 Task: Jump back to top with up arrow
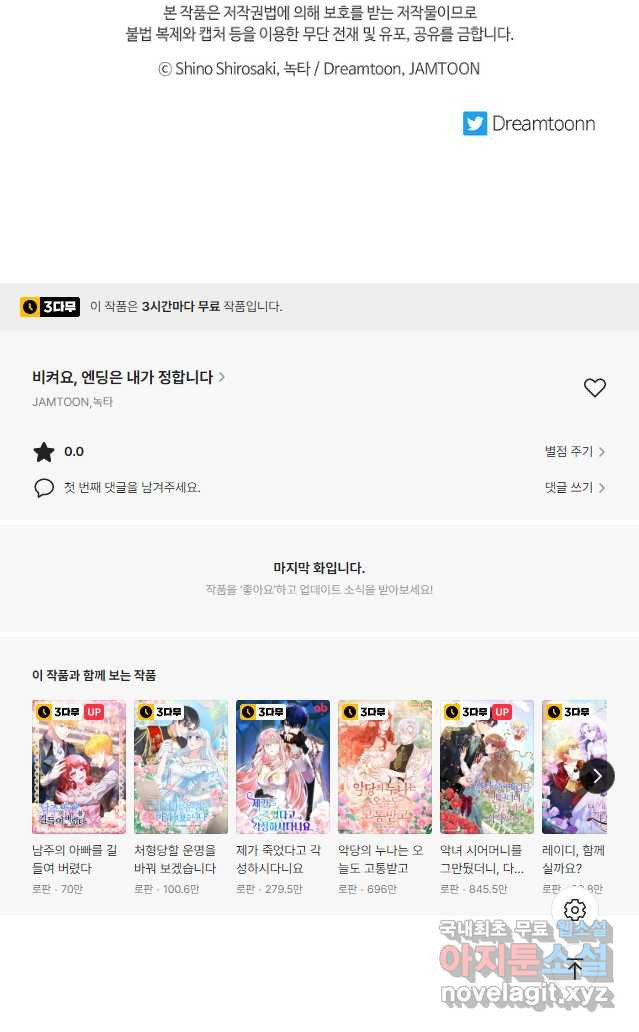tap(574, 967)
